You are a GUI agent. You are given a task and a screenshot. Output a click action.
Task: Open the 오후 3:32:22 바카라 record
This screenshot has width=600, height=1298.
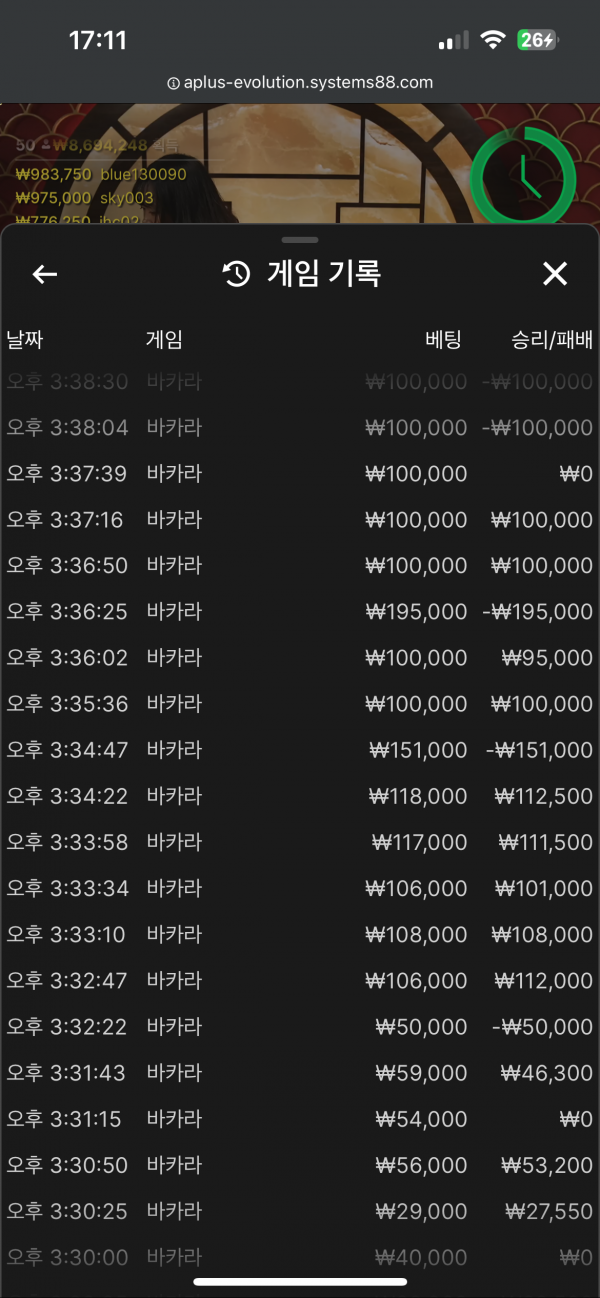300,1027
